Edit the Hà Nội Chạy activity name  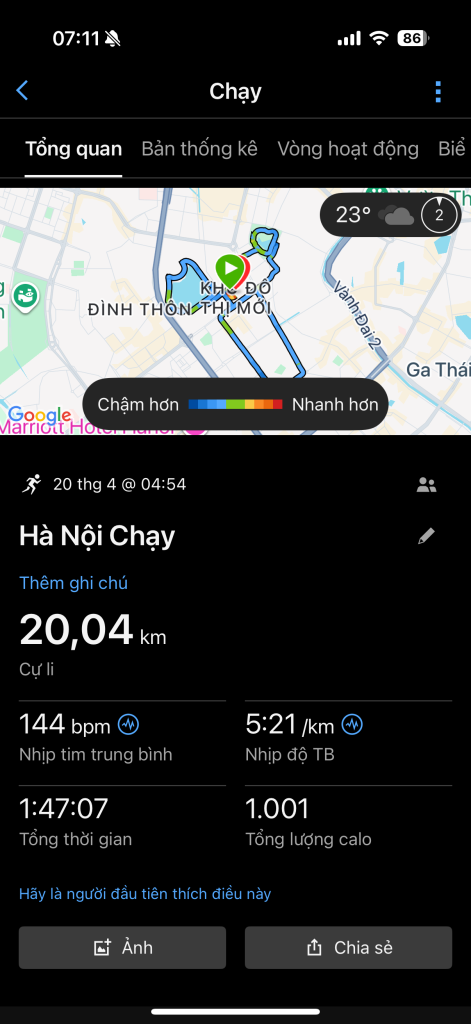pos(427,537)
